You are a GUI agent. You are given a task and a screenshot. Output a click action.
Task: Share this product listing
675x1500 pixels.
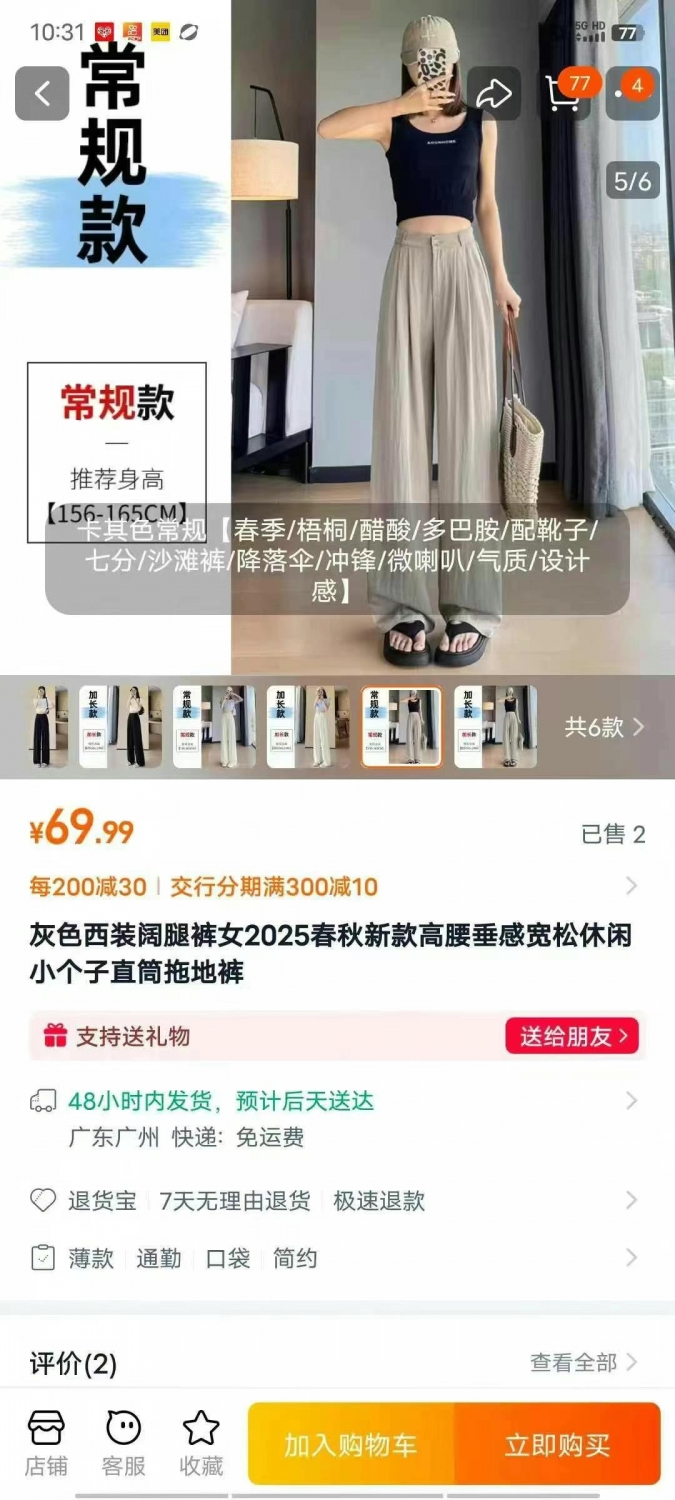coord(493,94)
